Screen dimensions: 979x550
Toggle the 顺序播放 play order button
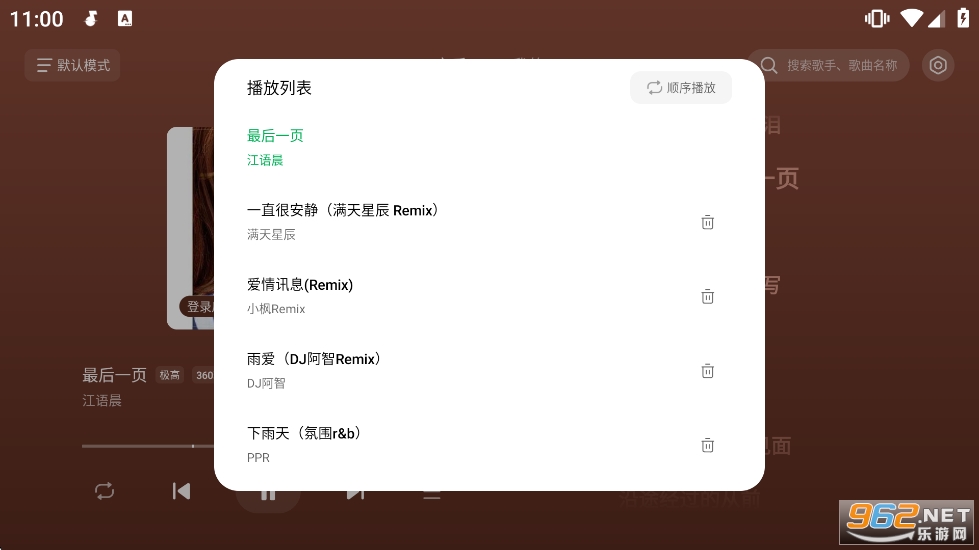point(681,88)
